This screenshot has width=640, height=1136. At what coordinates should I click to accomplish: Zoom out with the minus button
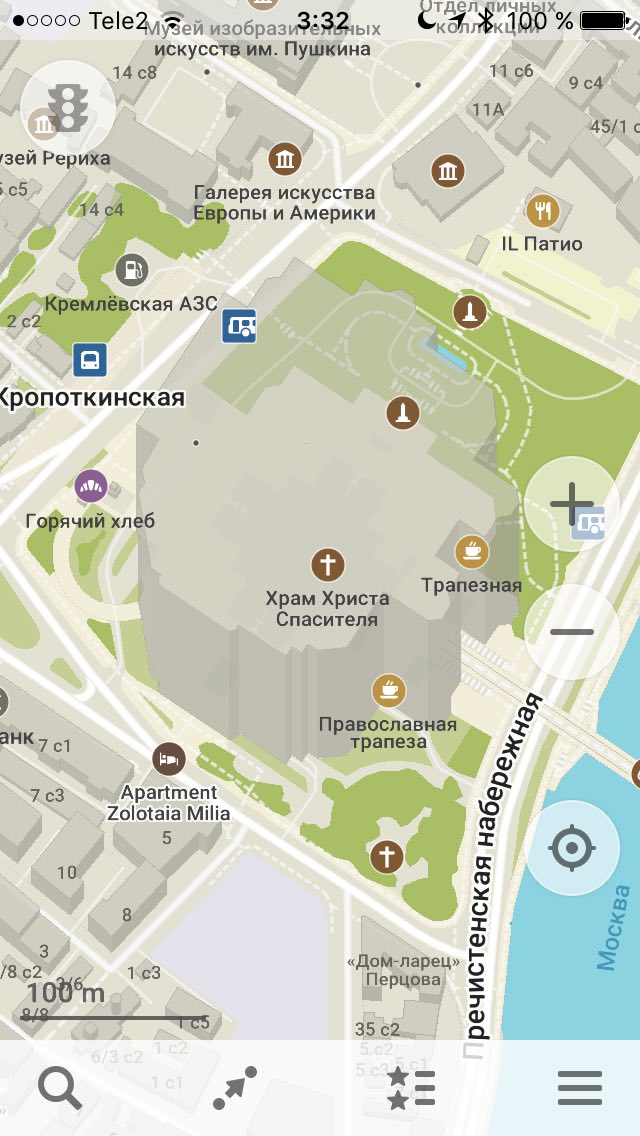[x=572, y=632]
